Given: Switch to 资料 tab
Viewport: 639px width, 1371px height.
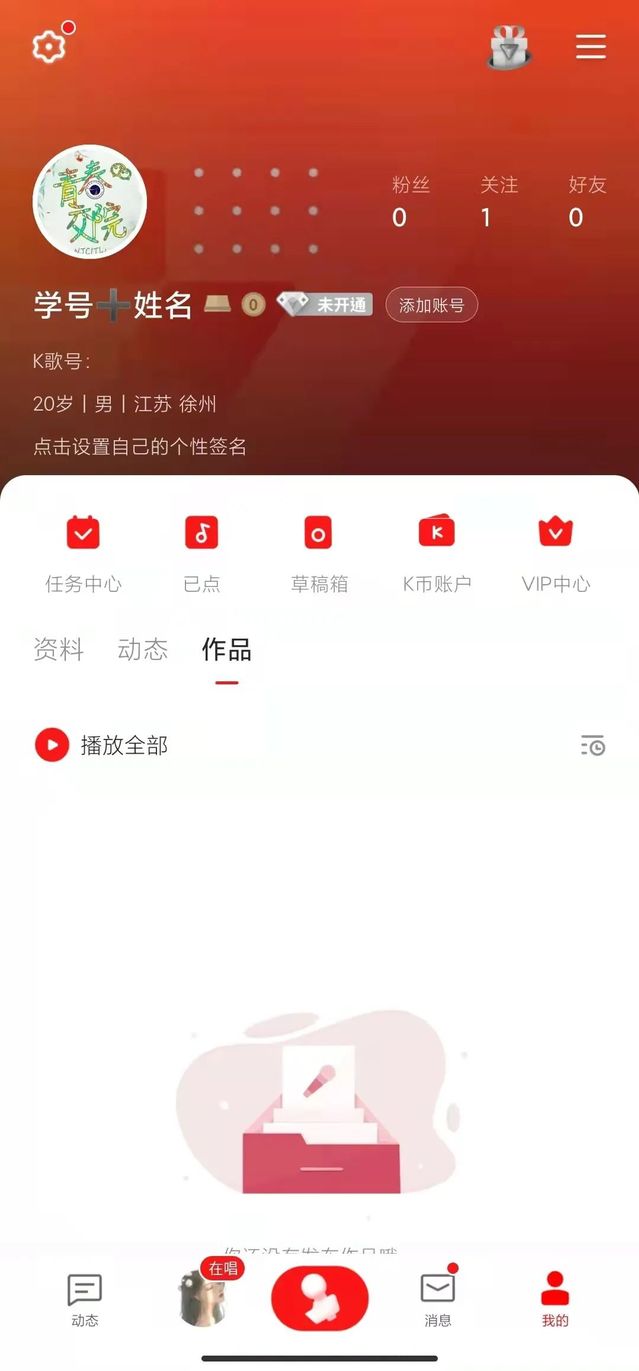Looking at the screenshot, I should 58,650.
